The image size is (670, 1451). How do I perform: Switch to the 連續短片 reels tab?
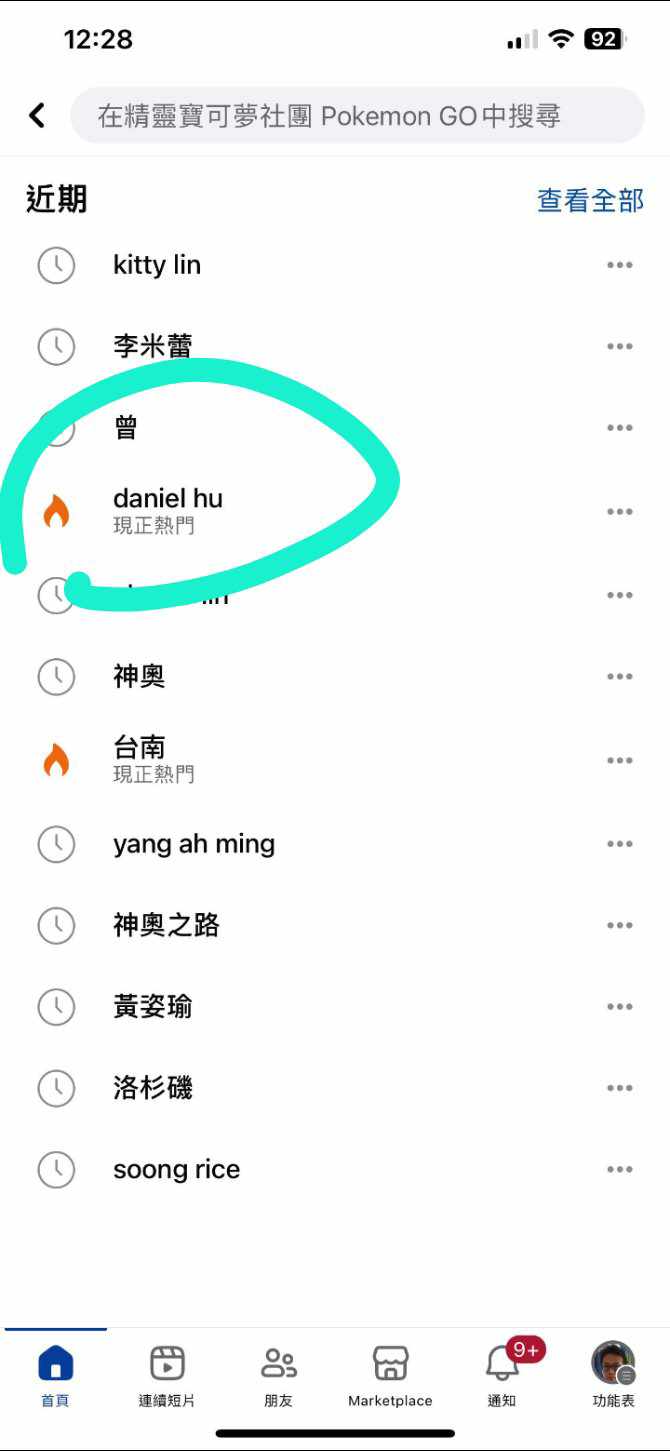(167, 1375)
